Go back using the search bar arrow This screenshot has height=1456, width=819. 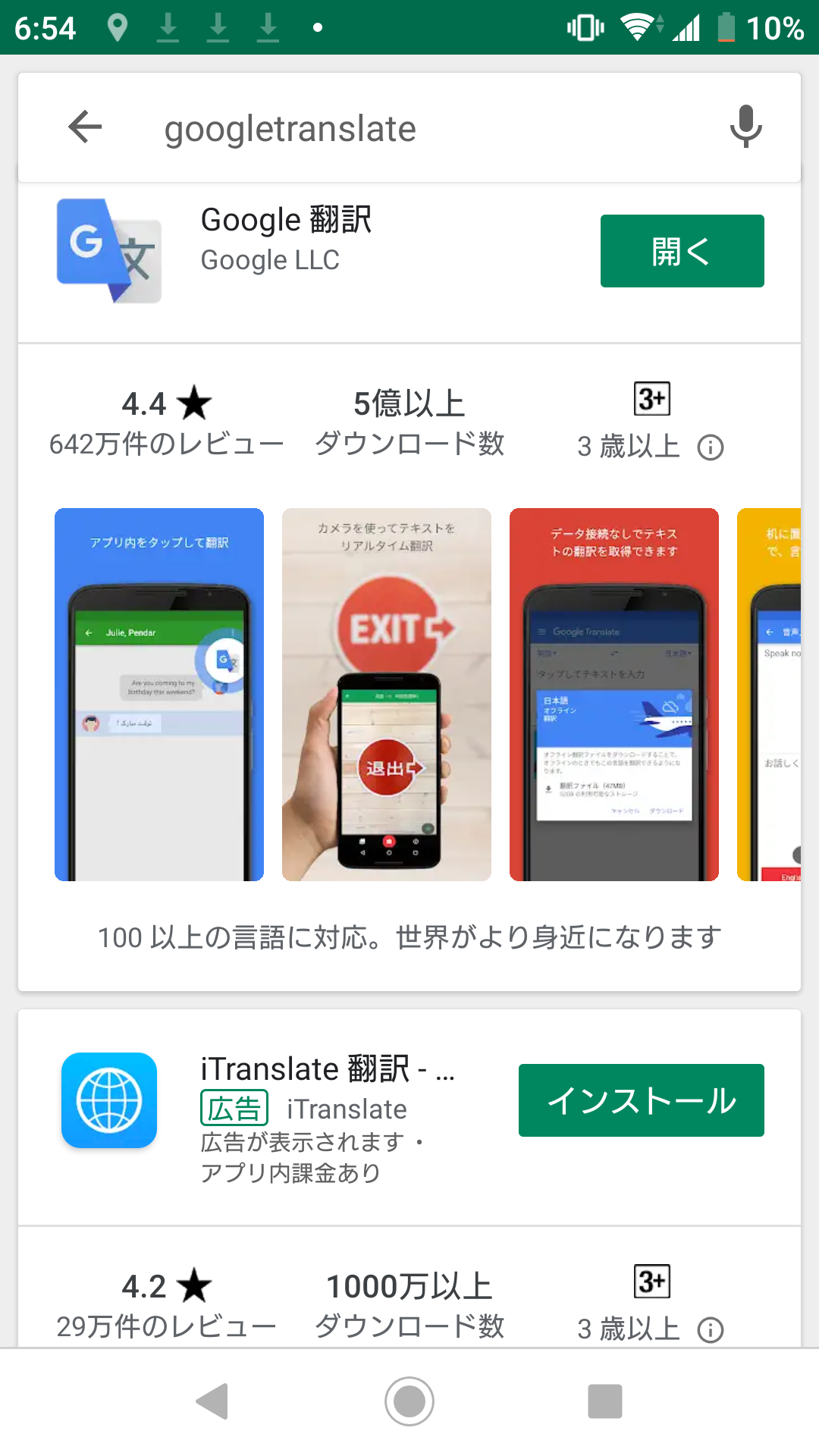coord(85,127)
